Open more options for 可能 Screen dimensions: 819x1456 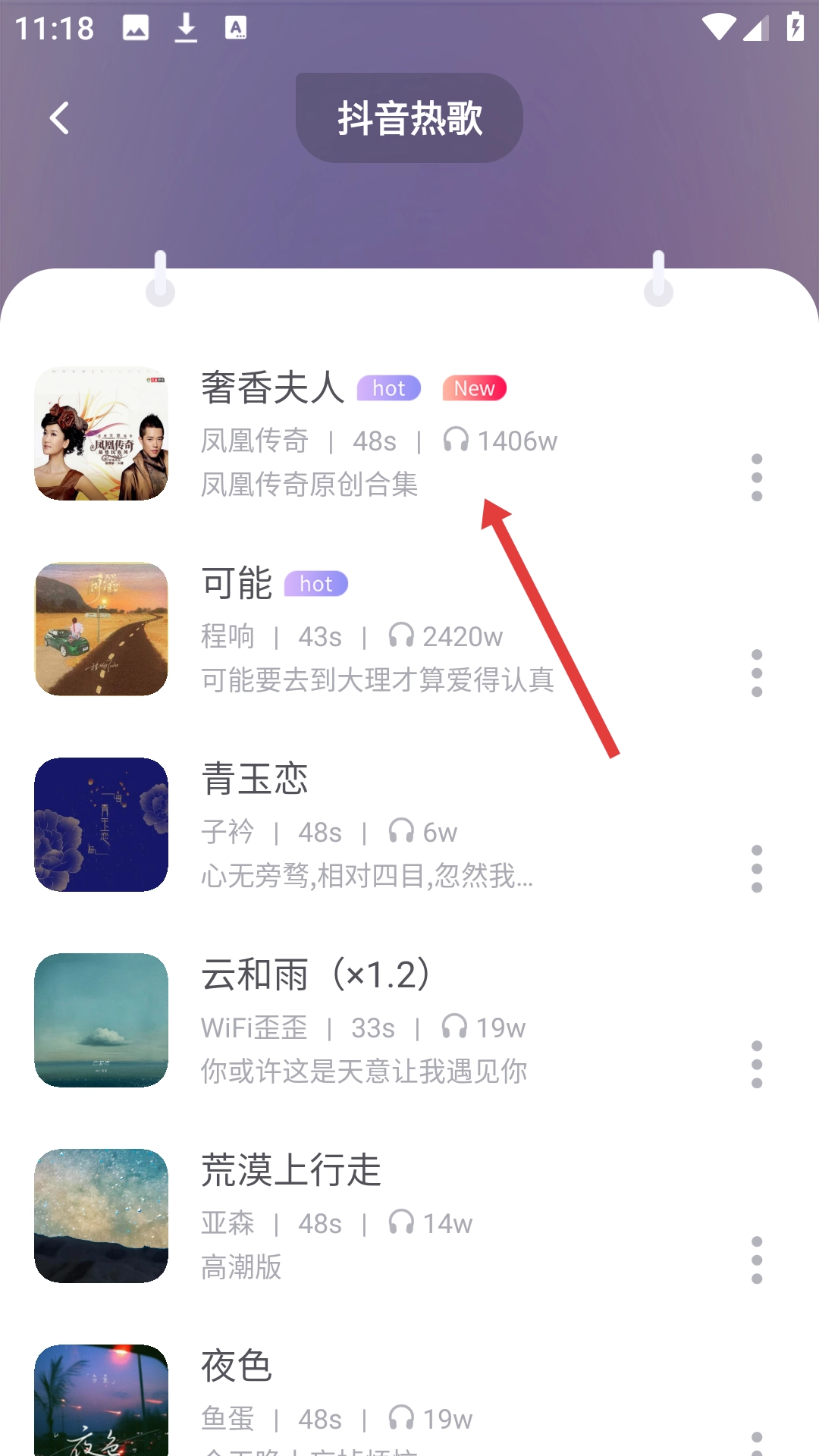[756, 673]
